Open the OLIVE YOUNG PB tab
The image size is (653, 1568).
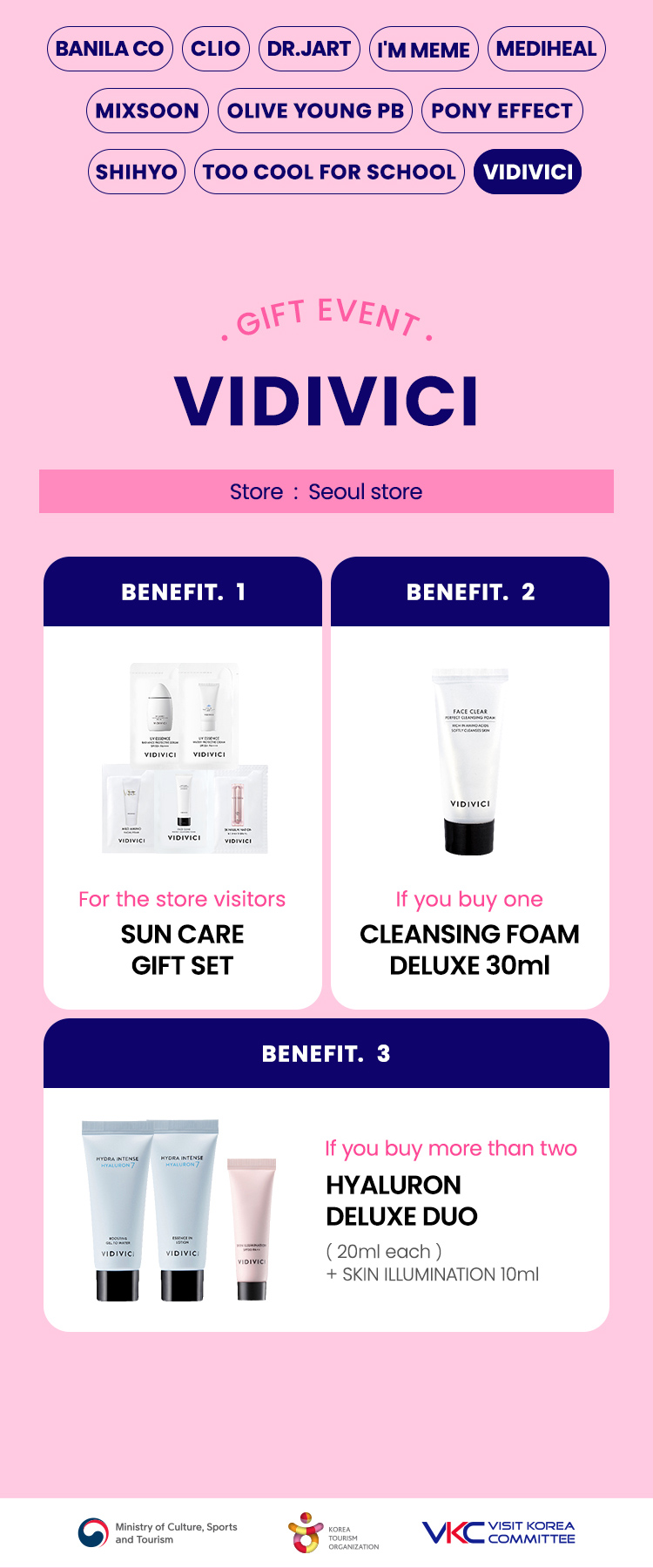coord(315,111)
